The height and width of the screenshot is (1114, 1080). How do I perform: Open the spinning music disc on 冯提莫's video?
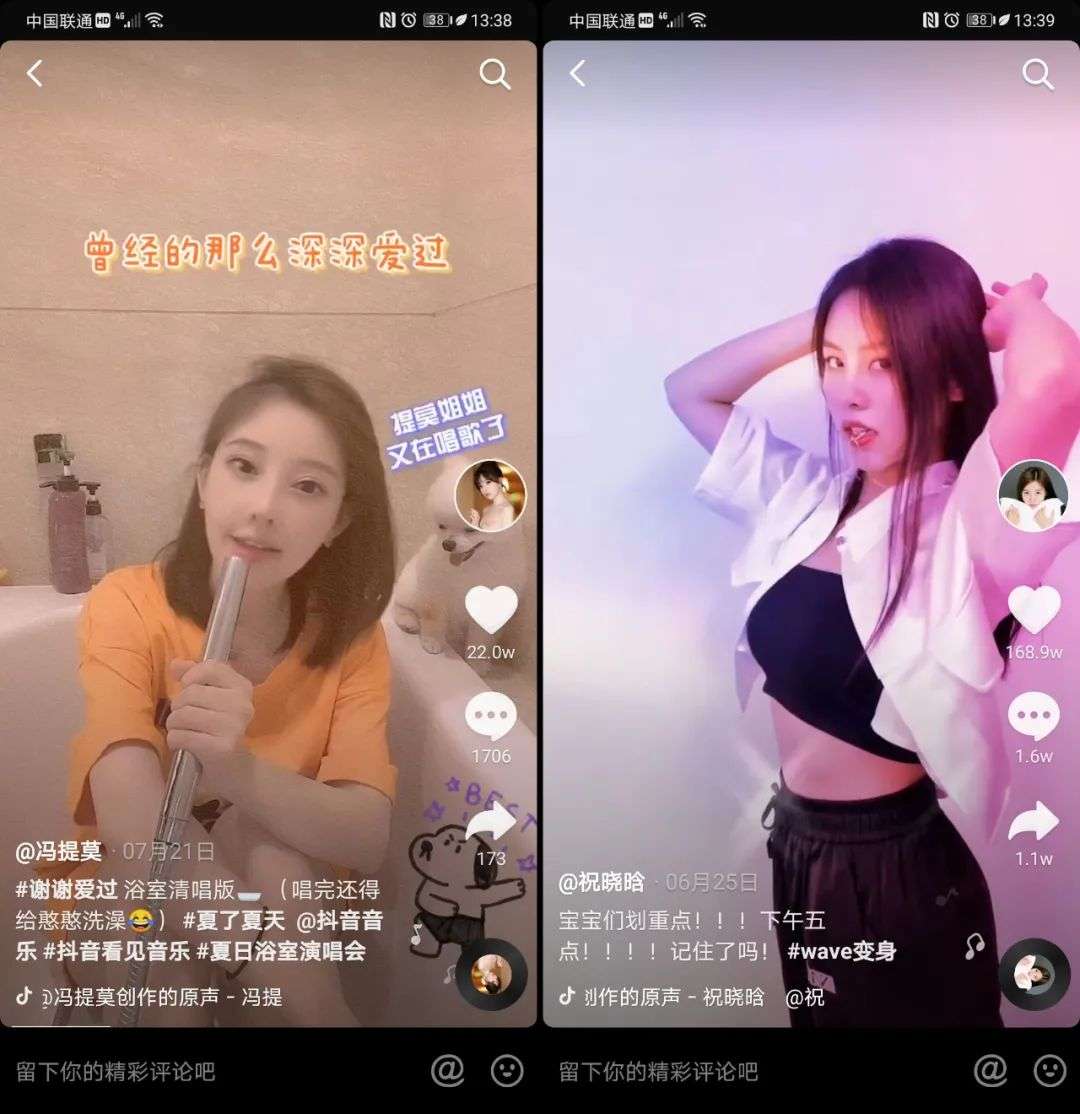[490, 973]
